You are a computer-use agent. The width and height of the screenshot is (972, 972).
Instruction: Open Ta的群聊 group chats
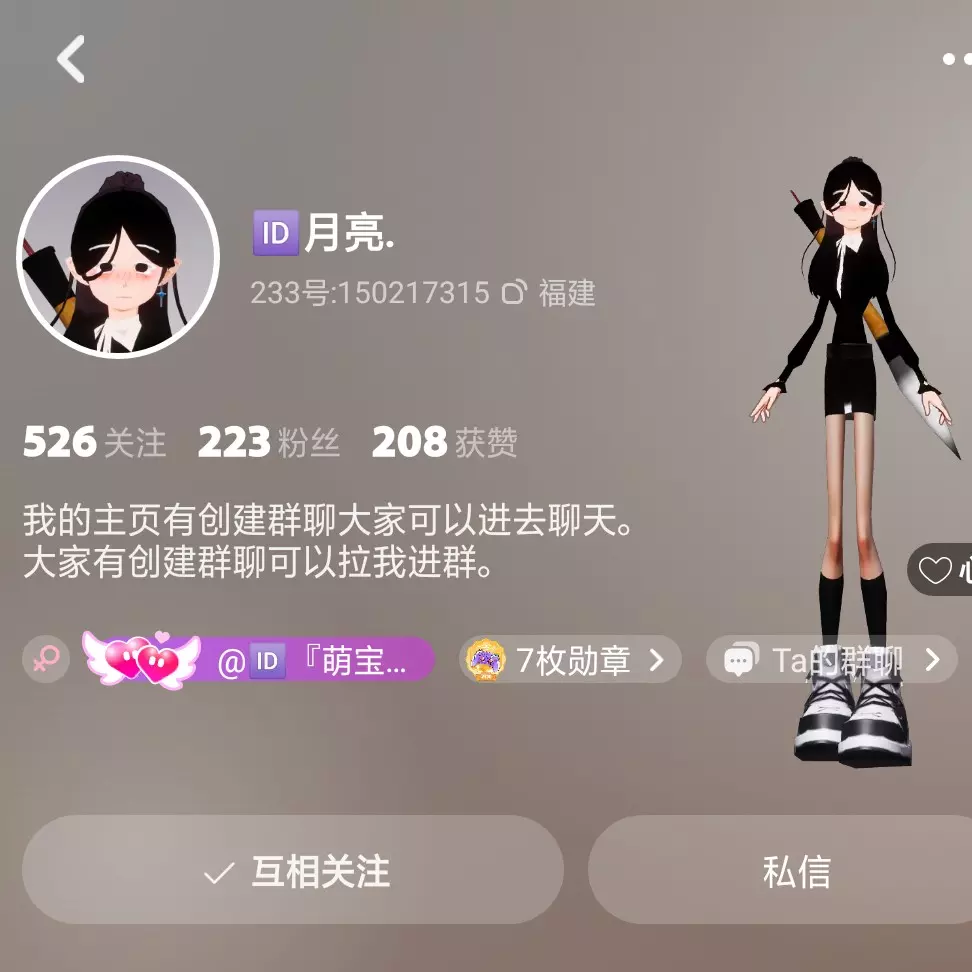832,661
